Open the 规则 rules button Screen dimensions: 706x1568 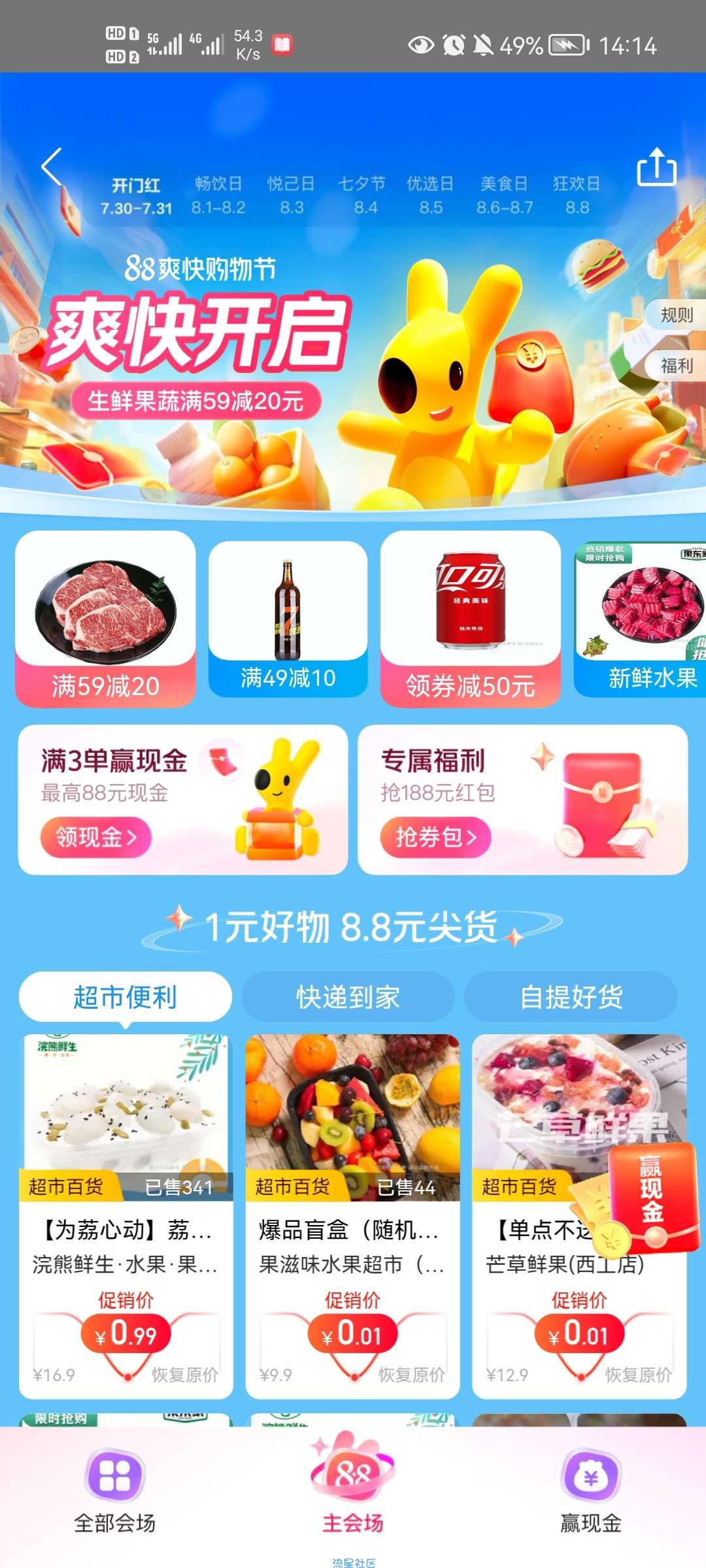click(676, 315)
